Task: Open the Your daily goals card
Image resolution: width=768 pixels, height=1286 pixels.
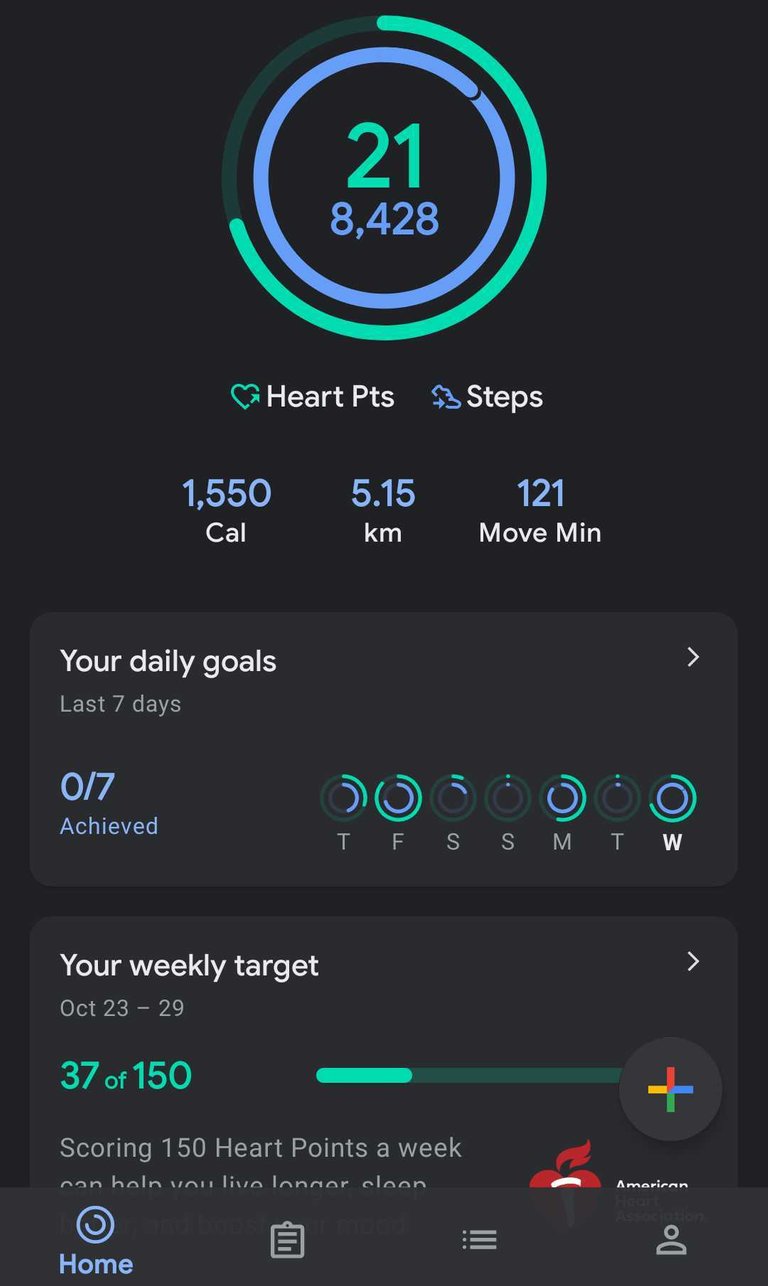Action: pyautogui.click(x=384, y=749)
